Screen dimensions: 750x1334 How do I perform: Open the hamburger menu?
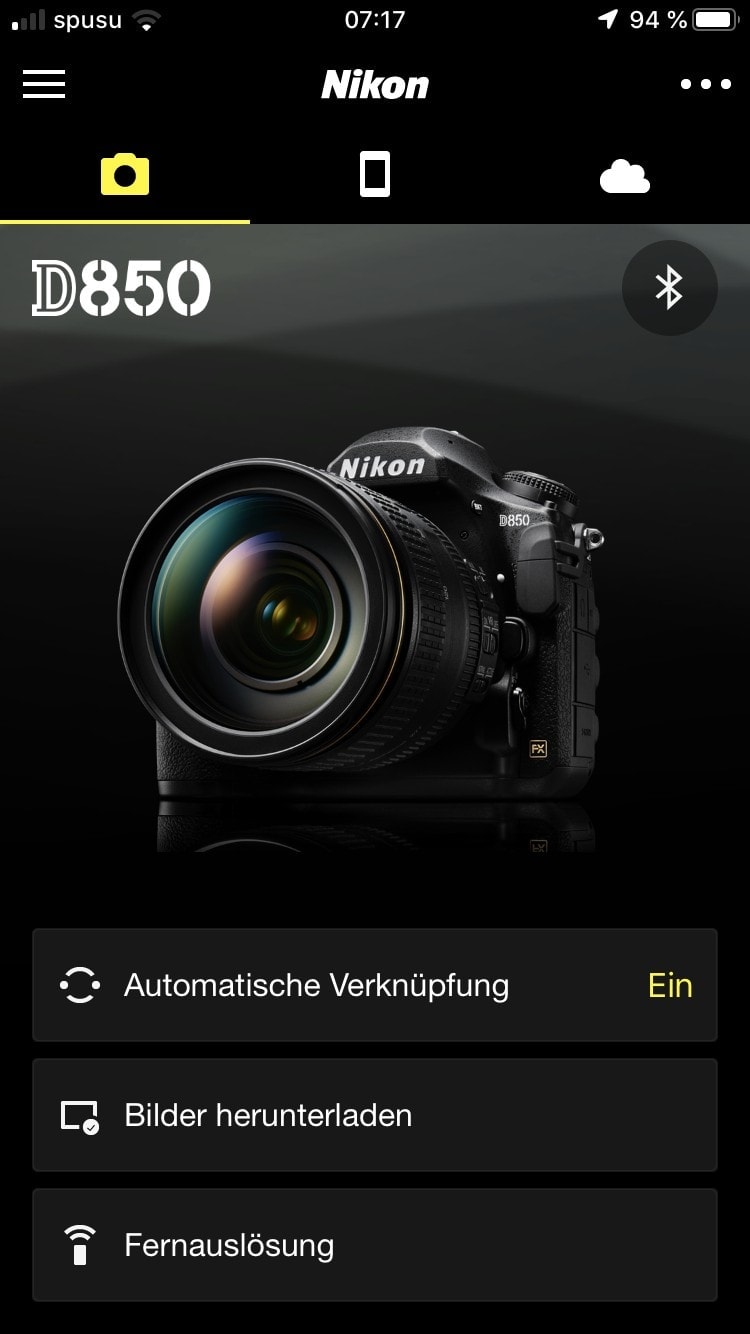pos(44,84)
